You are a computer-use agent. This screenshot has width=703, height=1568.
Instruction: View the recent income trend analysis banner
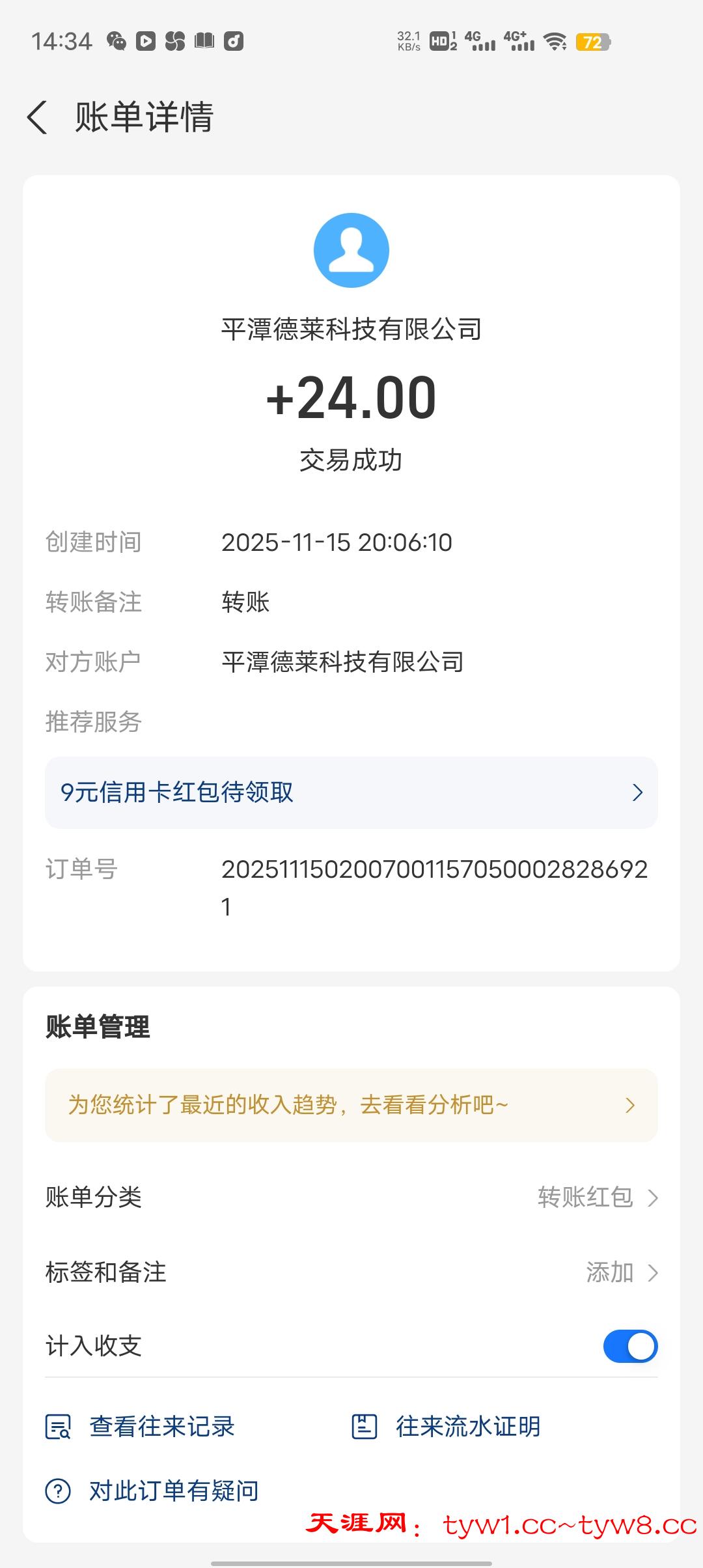pos(351,1105)
